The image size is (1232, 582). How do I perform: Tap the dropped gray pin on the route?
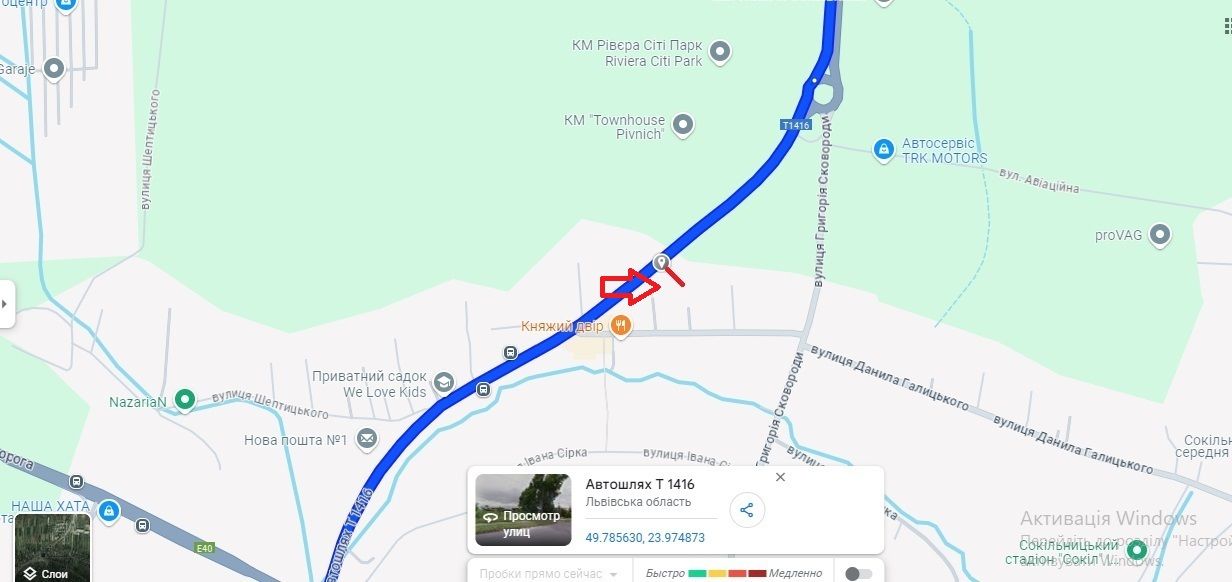click(x=660, y=262)
